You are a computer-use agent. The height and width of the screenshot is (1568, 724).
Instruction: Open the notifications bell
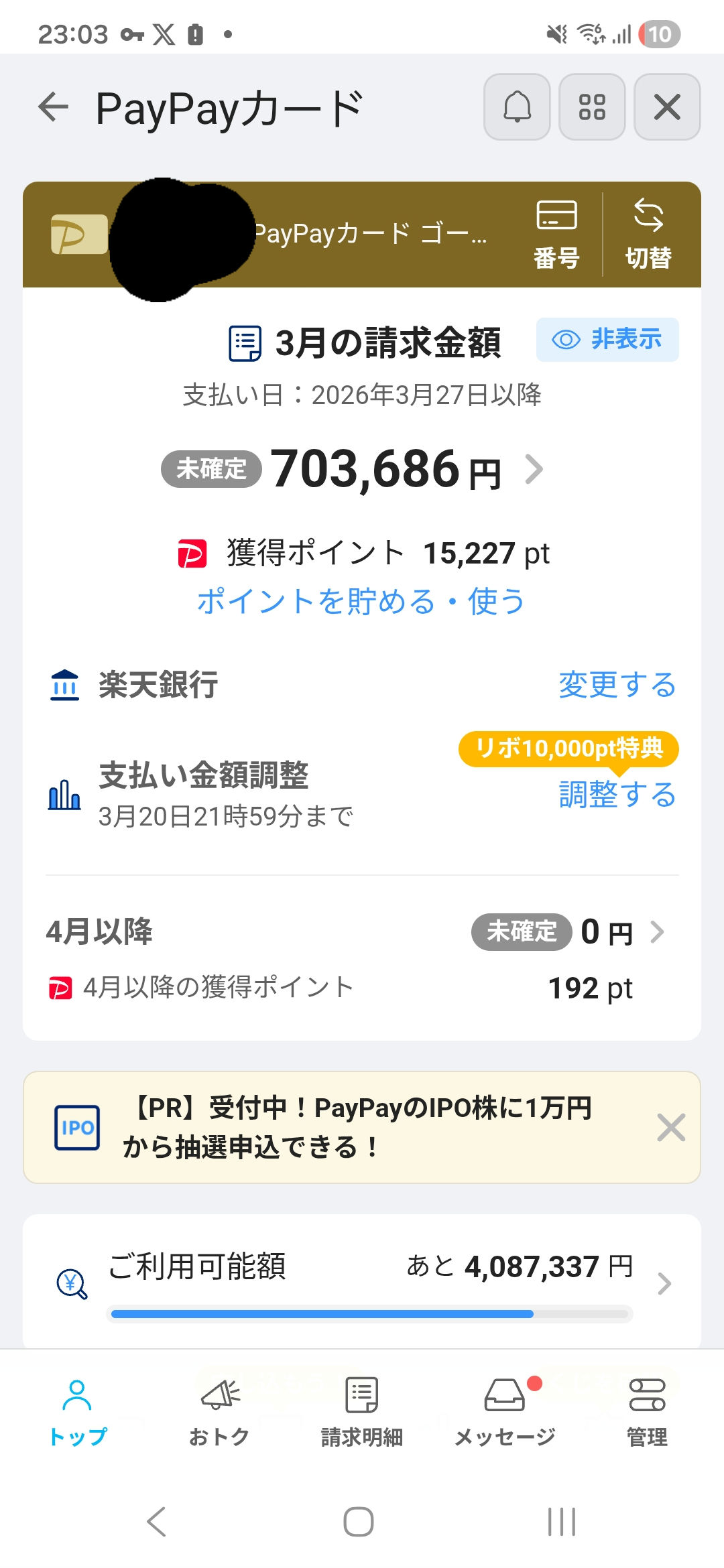pyautogui.click(x=517, y=107)
